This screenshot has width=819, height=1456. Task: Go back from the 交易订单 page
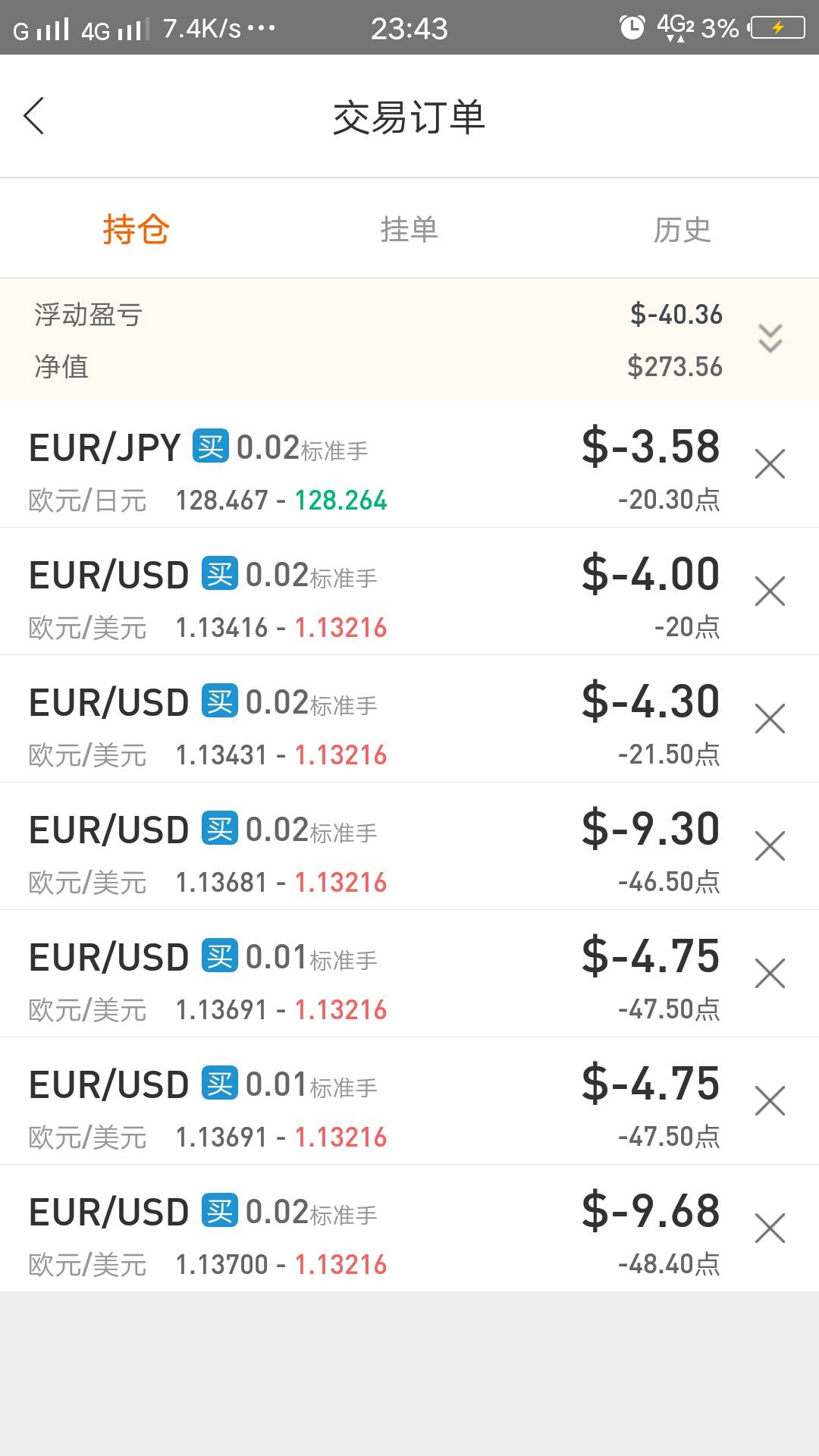pos(35,116)
